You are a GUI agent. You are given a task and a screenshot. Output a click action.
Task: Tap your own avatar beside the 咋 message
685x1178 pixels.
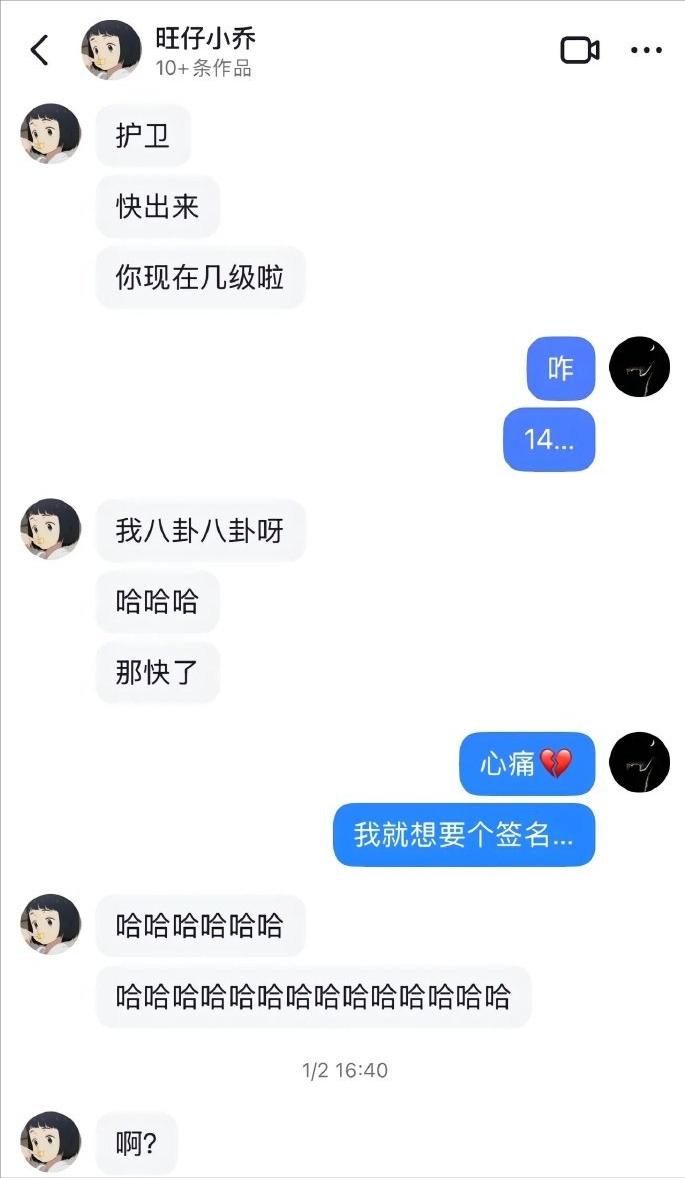639,367
